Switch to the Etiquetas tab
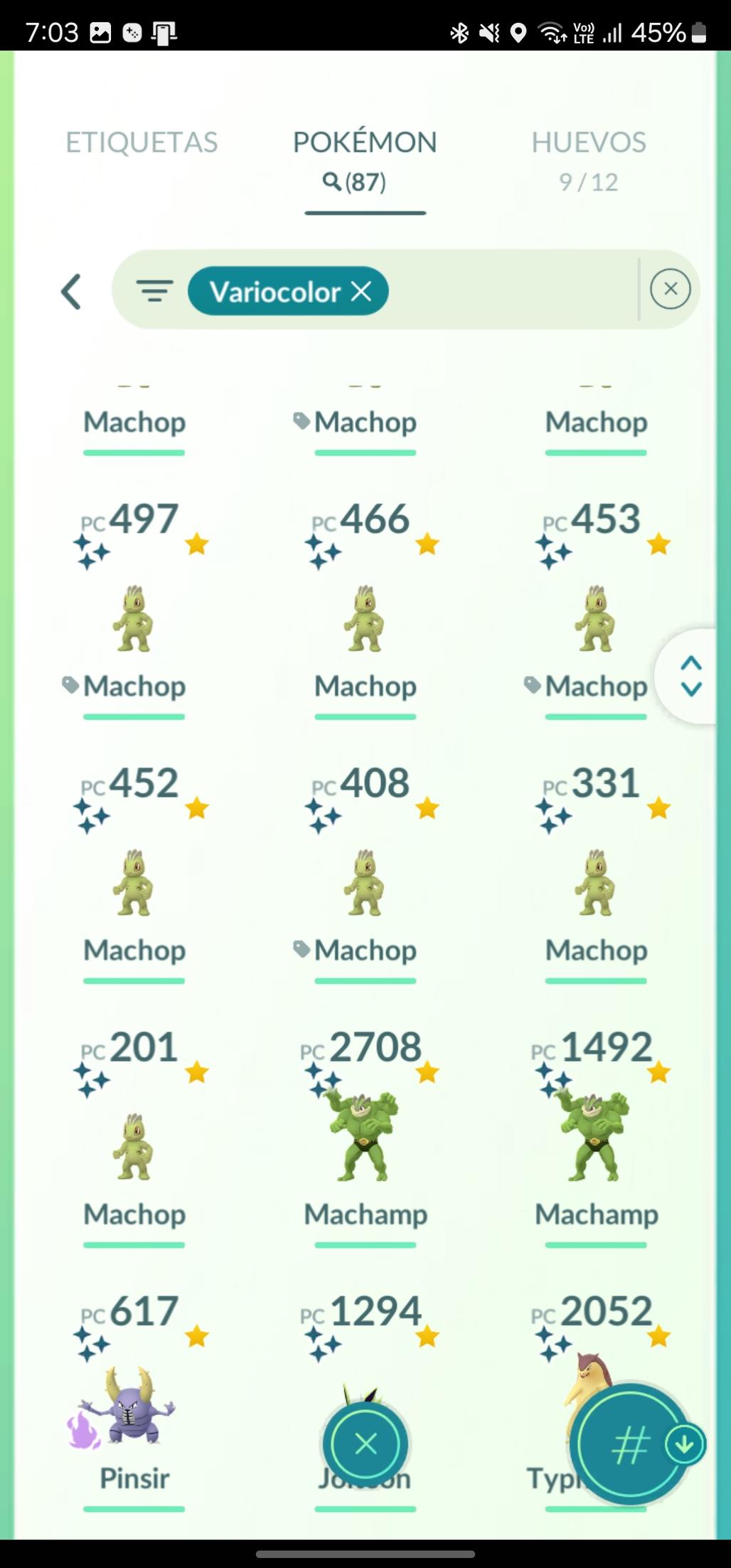 [142, 142]
